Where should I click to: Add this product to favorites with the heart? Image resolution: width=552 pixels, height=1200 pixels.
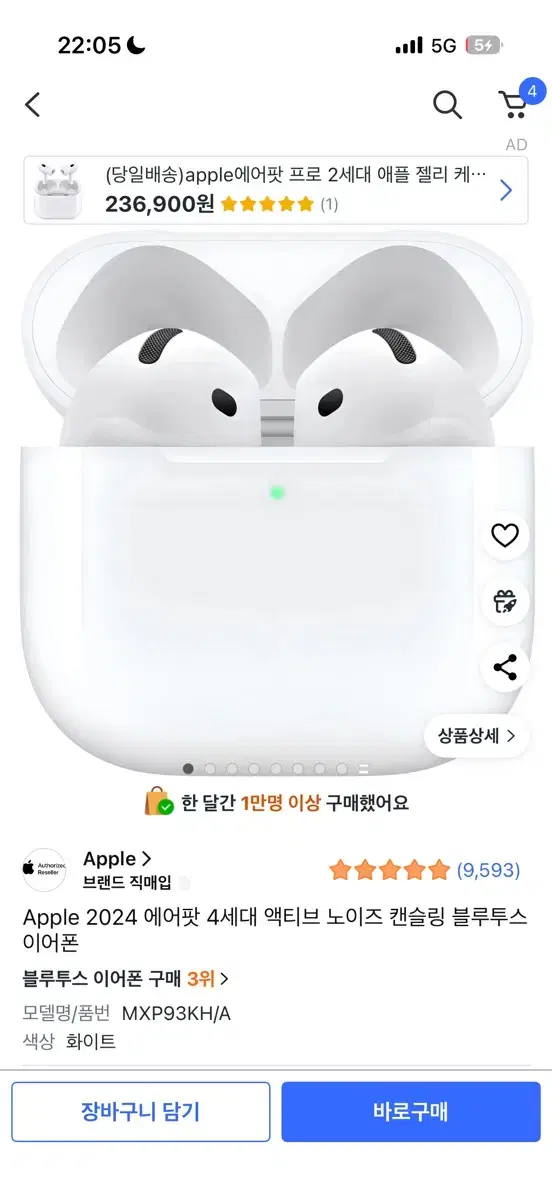click(505, 536)
